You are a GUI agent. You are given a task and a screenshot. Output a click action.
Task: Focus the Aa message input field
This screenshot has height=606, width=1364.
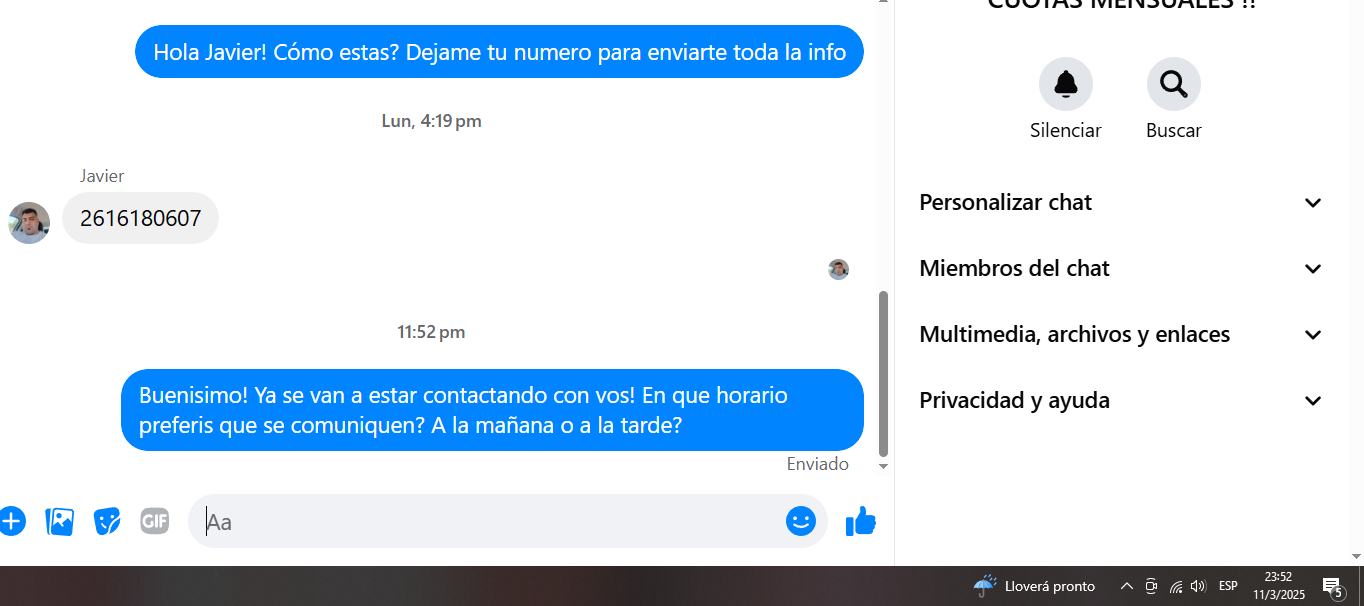pos(490,521)
